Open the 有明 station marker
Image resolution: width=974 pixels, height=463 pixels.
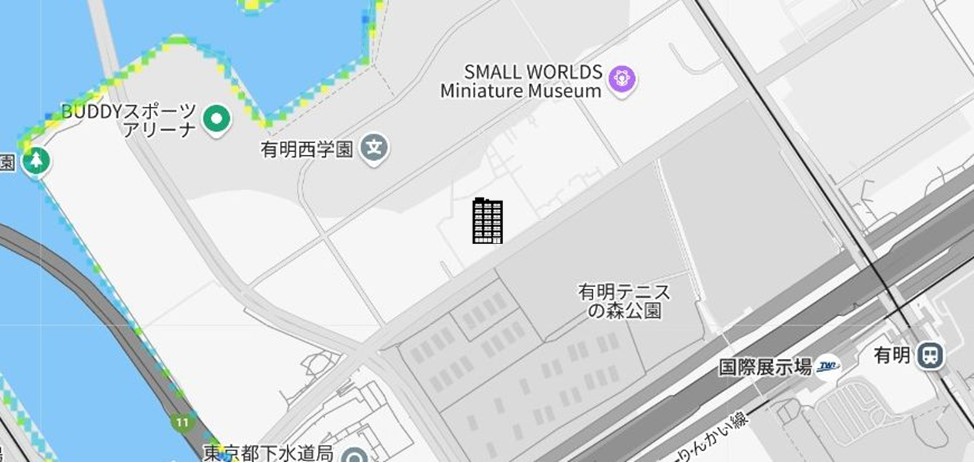(x=931, y=354)
